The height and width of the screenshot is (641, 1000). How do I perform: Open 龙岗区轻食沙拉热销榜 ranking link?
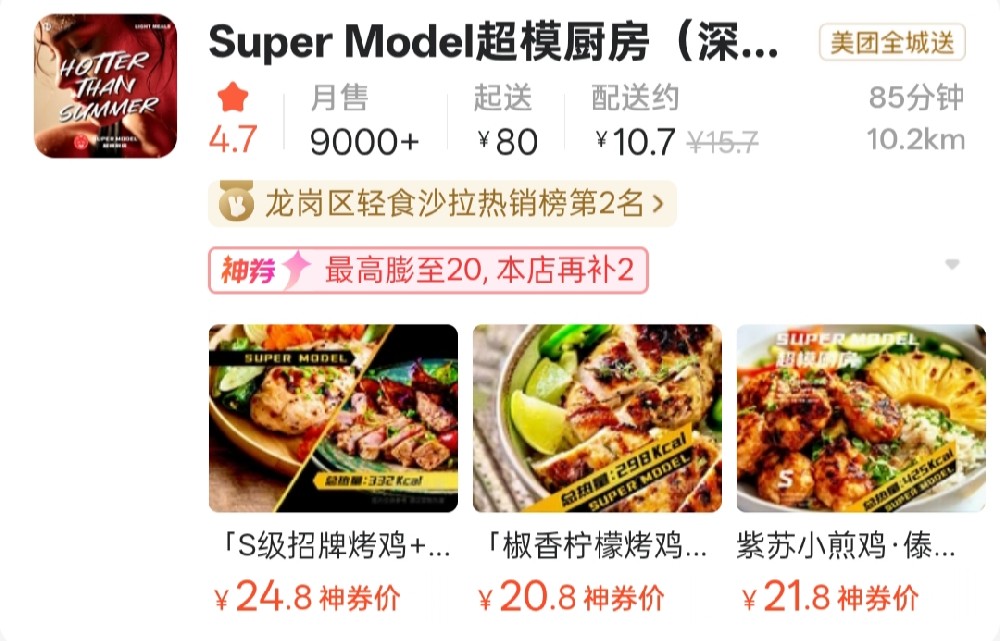(442, 204)
